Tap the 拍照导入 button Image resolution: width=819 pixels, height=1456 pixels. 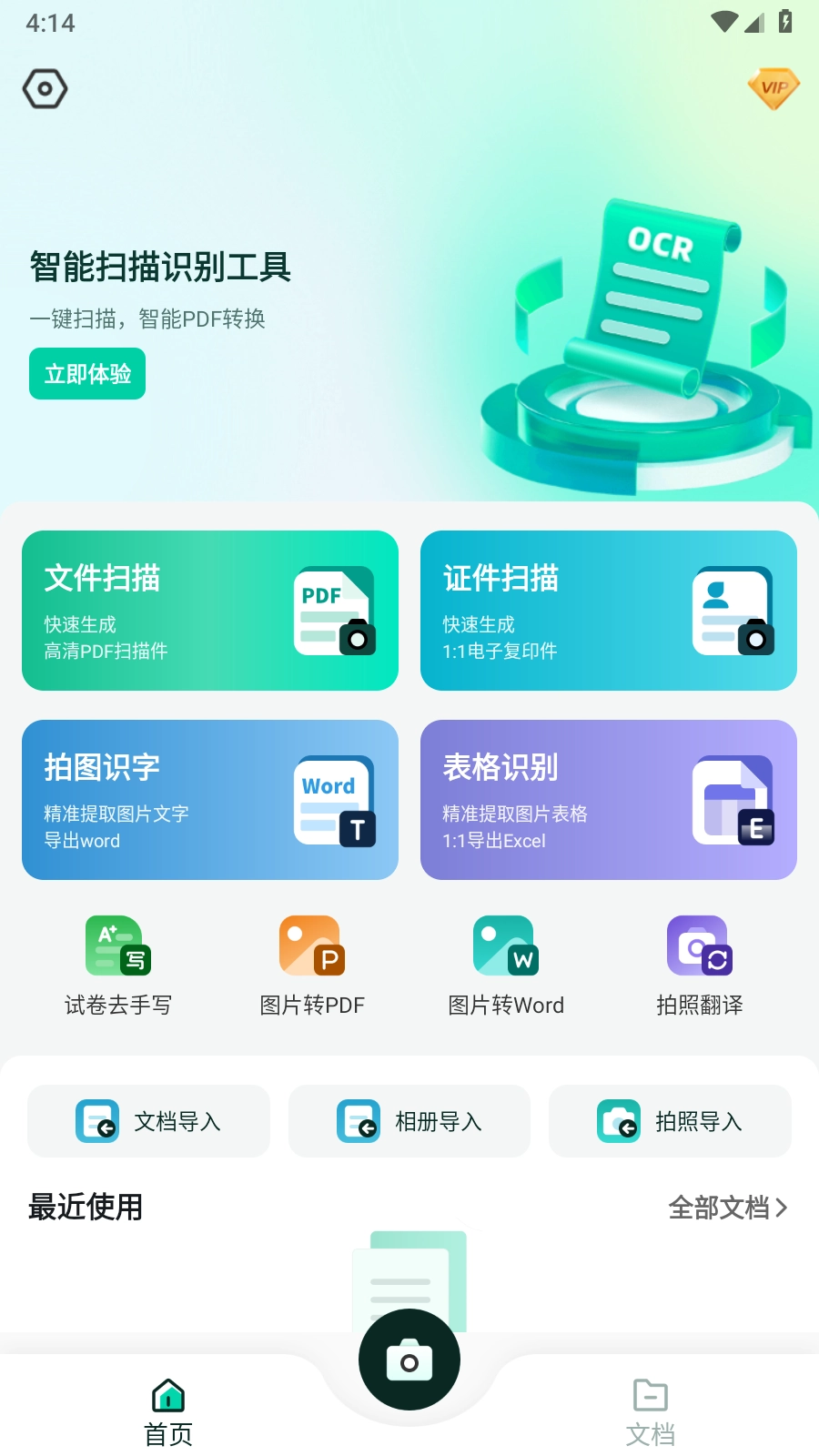[670, 1121]
